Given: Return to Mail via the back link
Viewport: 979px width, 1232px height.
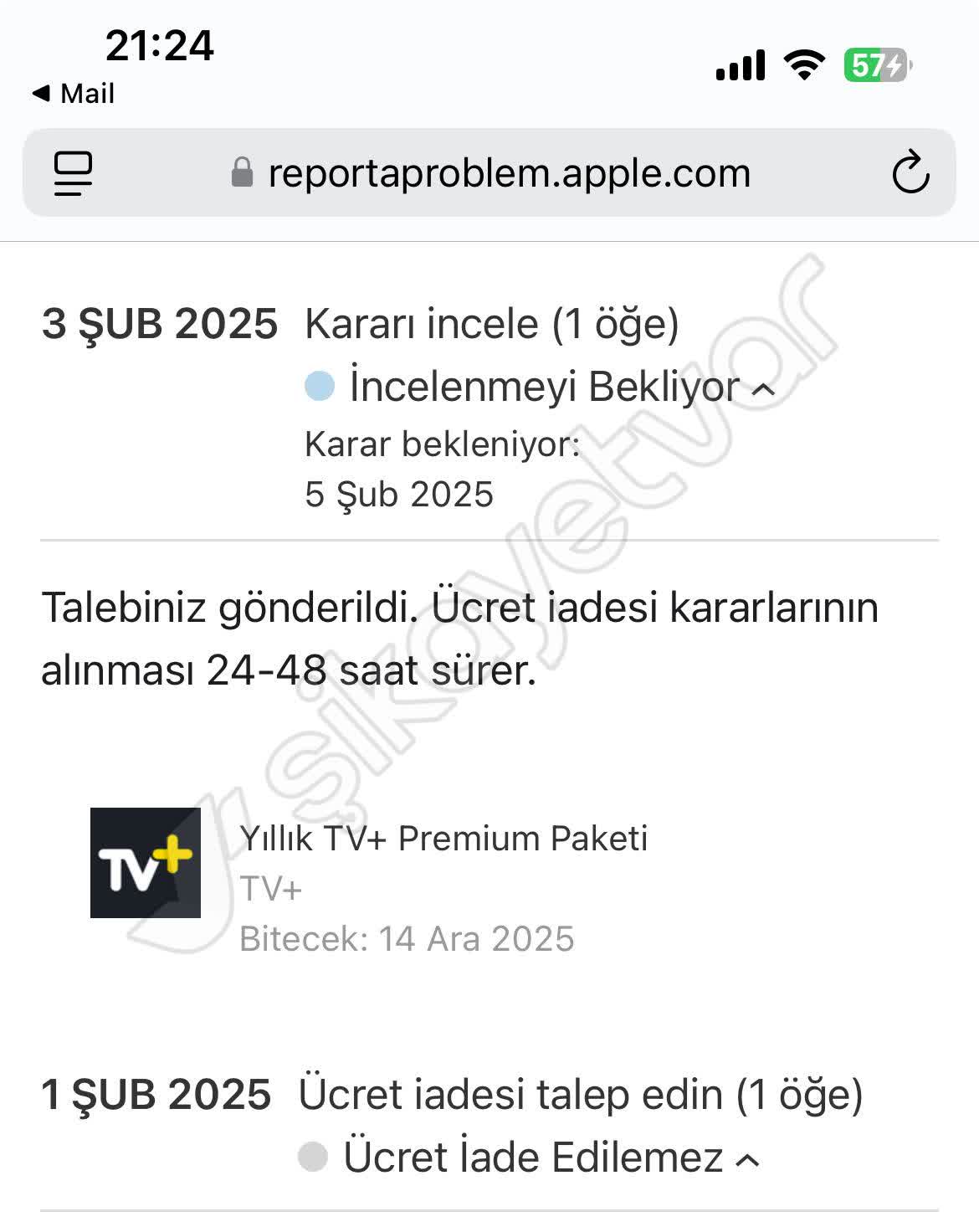Looking at the screenshot, I should tap(70, 94).
